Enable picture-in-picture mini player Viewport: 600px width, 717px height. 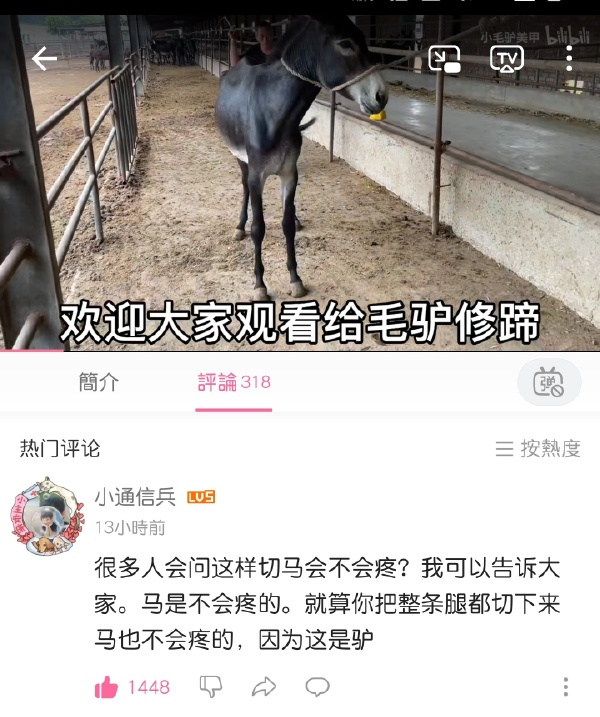pyautogui.click(x=444, y=59)
